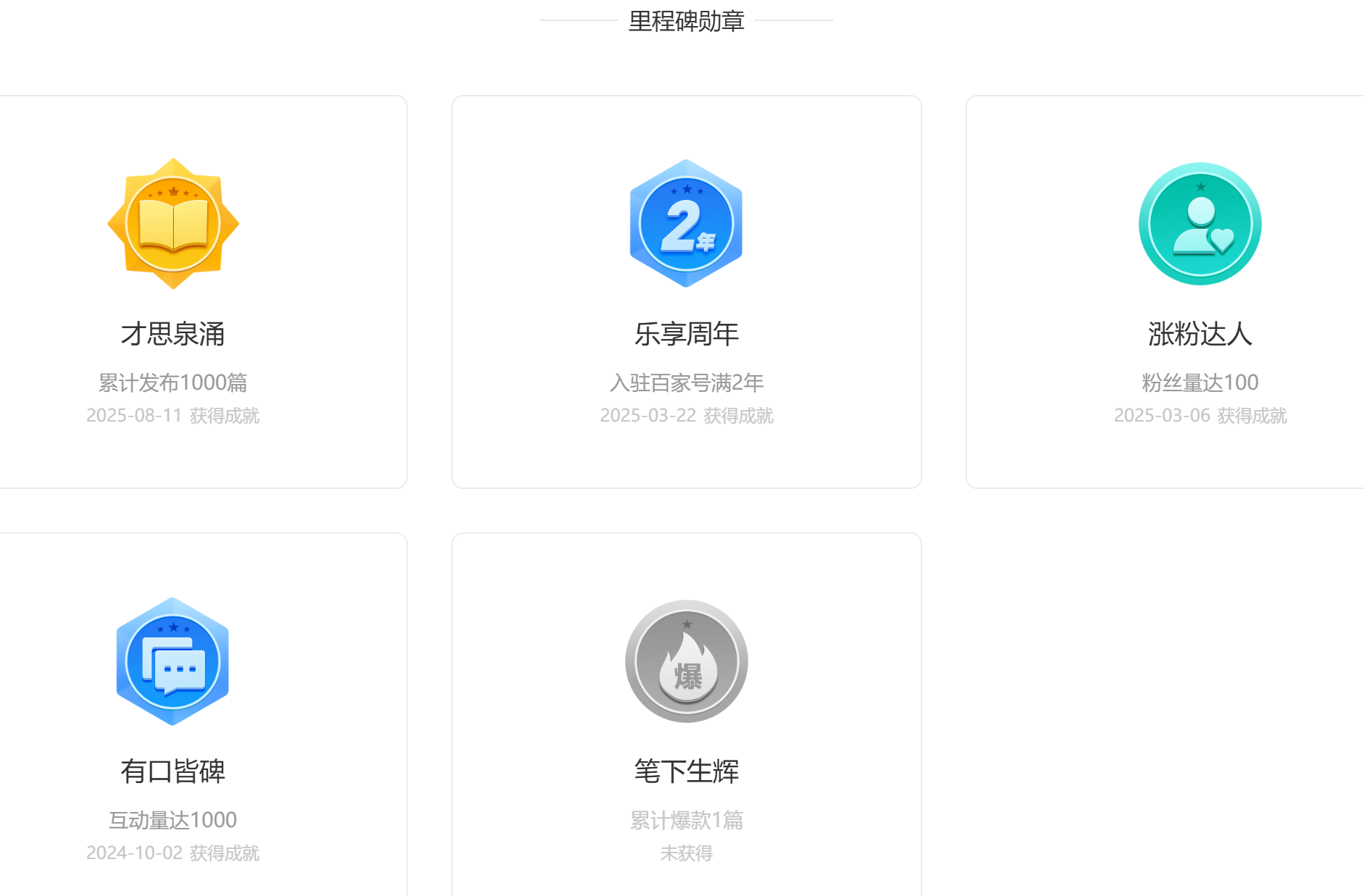Open the 乐享周年 badge card
The width and height of the screenshot is (1364, 896).
click(686, 291)
